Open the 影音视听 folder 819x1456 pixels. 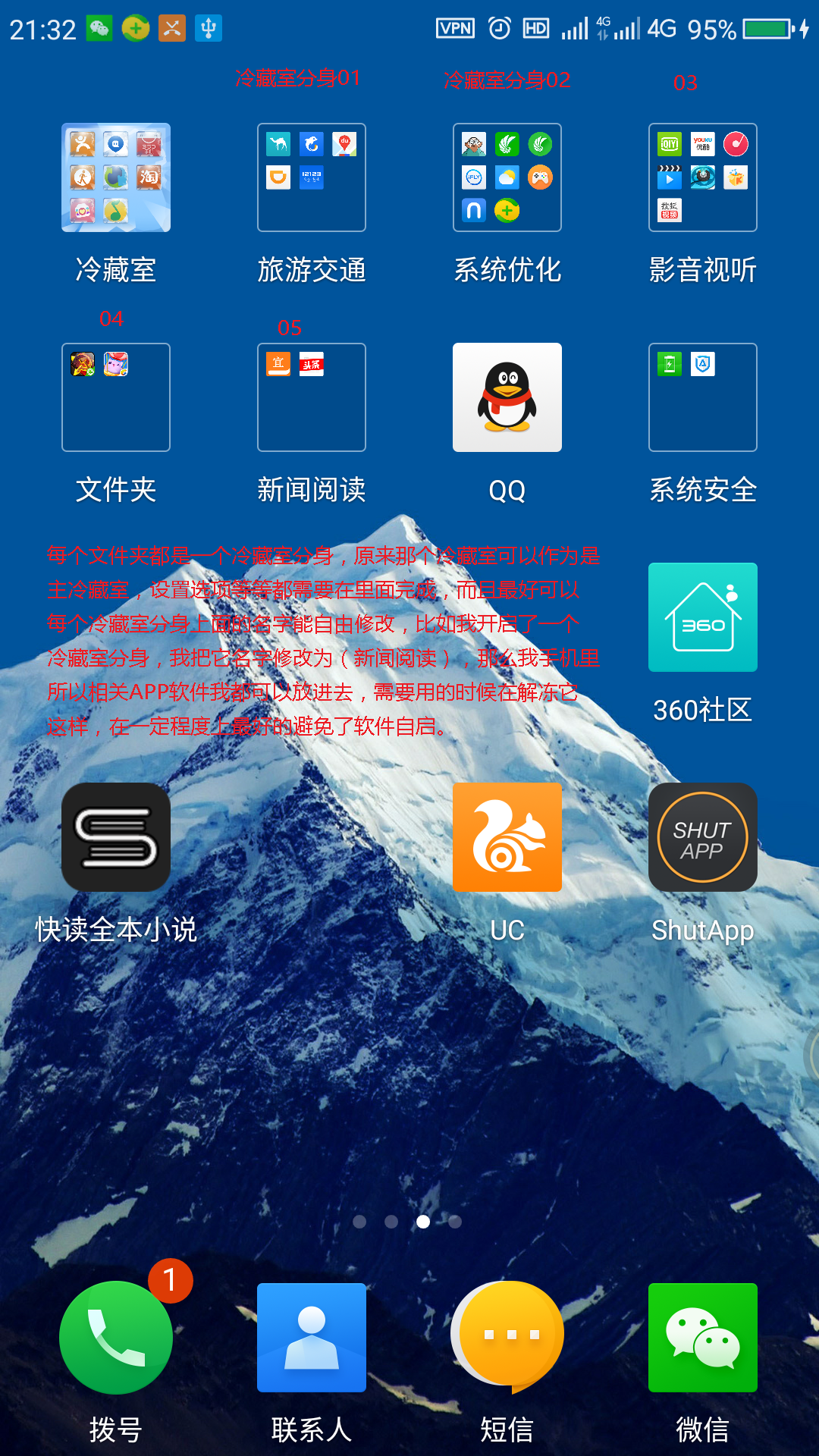pyautogui.click(x=703, y=177)
